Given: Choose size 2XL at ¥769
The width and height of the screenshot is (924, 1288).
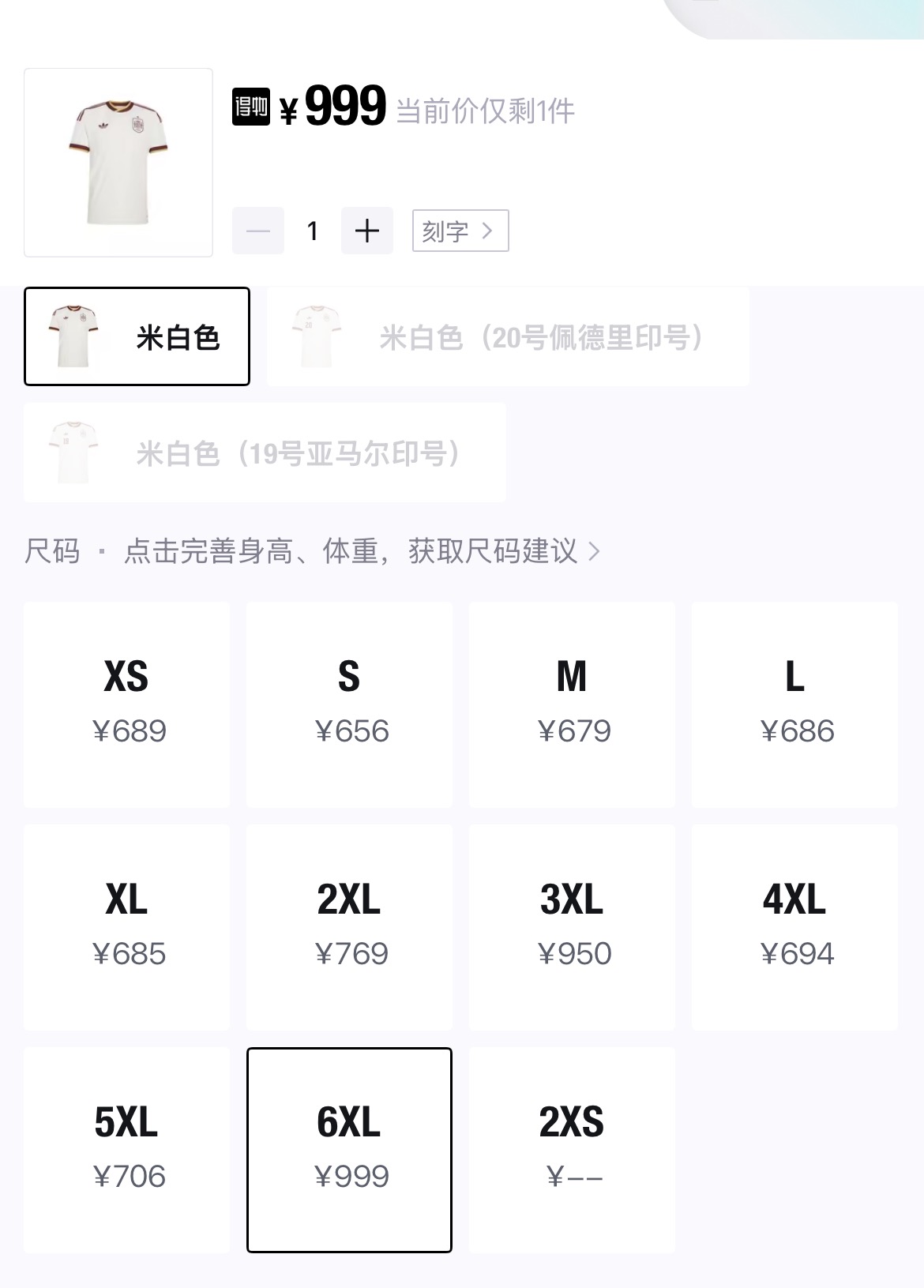Looking at the screenshot, I should point(350,927).
